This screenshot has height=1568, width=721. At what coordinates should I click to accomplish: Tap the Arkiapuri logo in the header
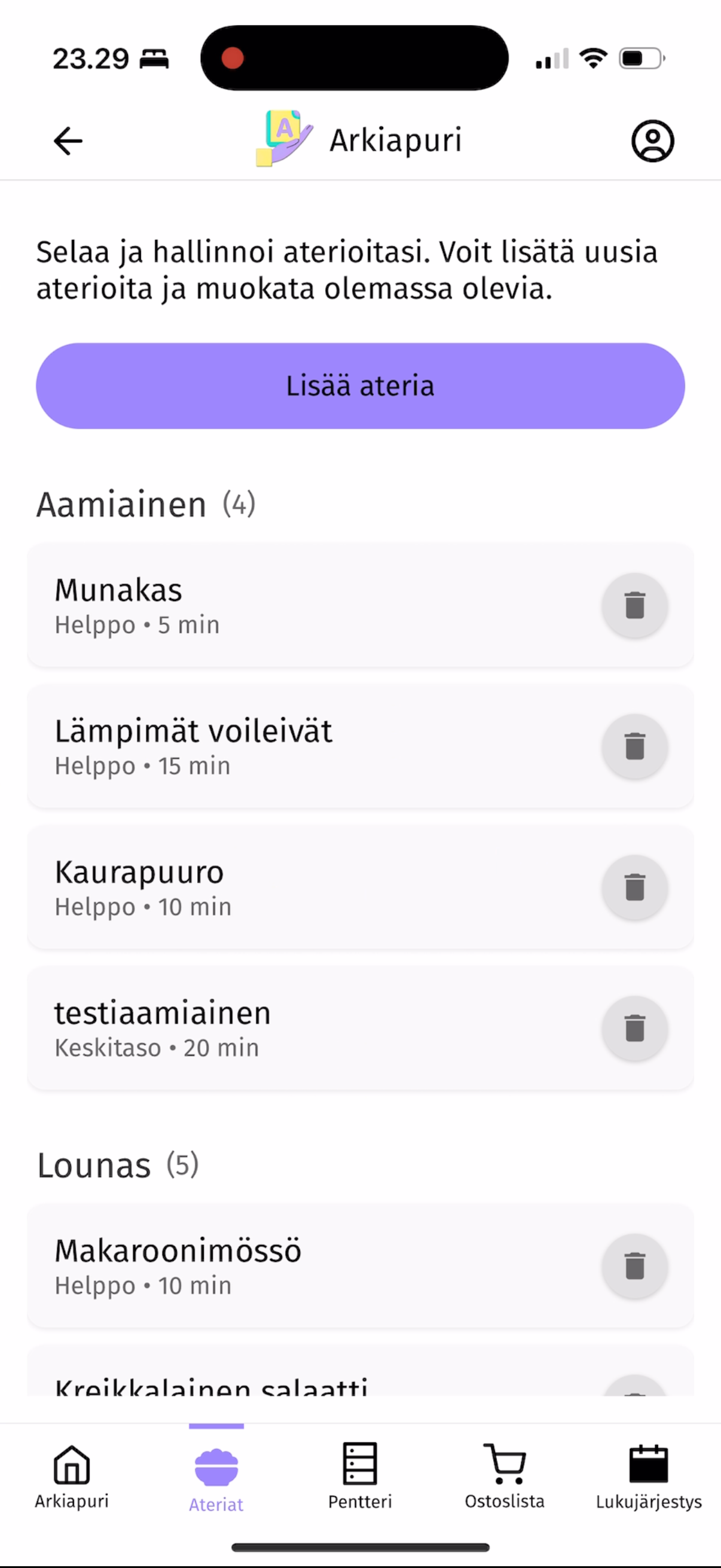pyautogui.click(x=285, y=139)
